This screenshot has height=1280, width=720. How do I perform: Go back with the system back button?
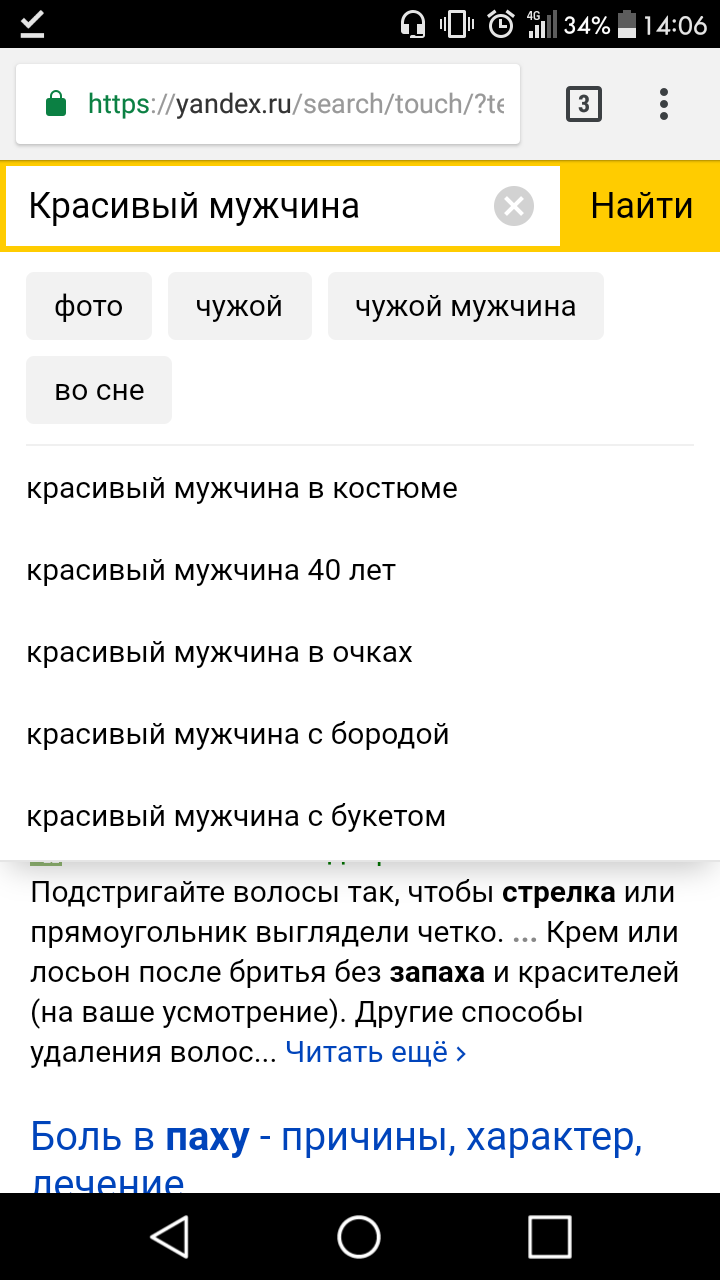171,1237
